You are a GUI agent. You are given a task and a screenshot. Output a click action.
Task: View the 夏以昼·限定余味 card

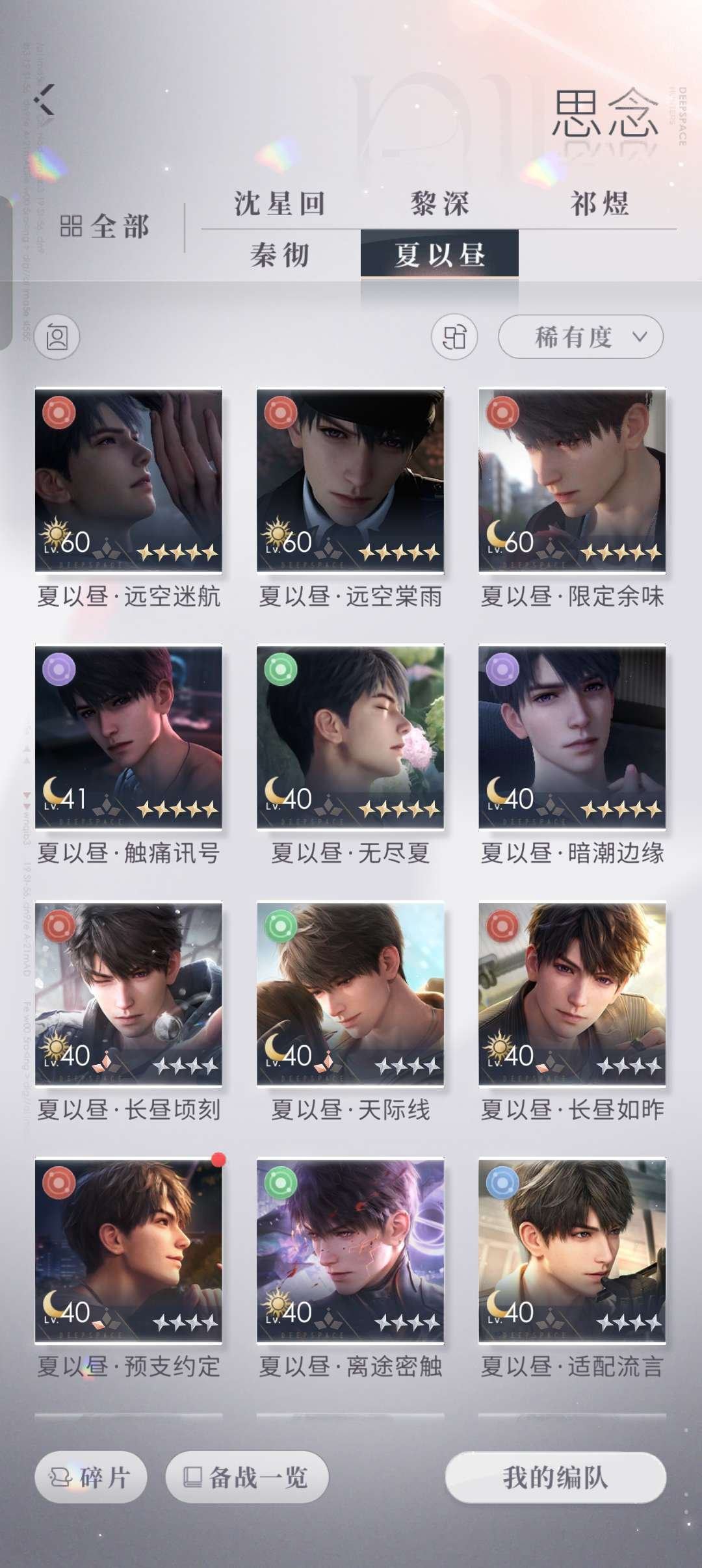coord(572,480)
